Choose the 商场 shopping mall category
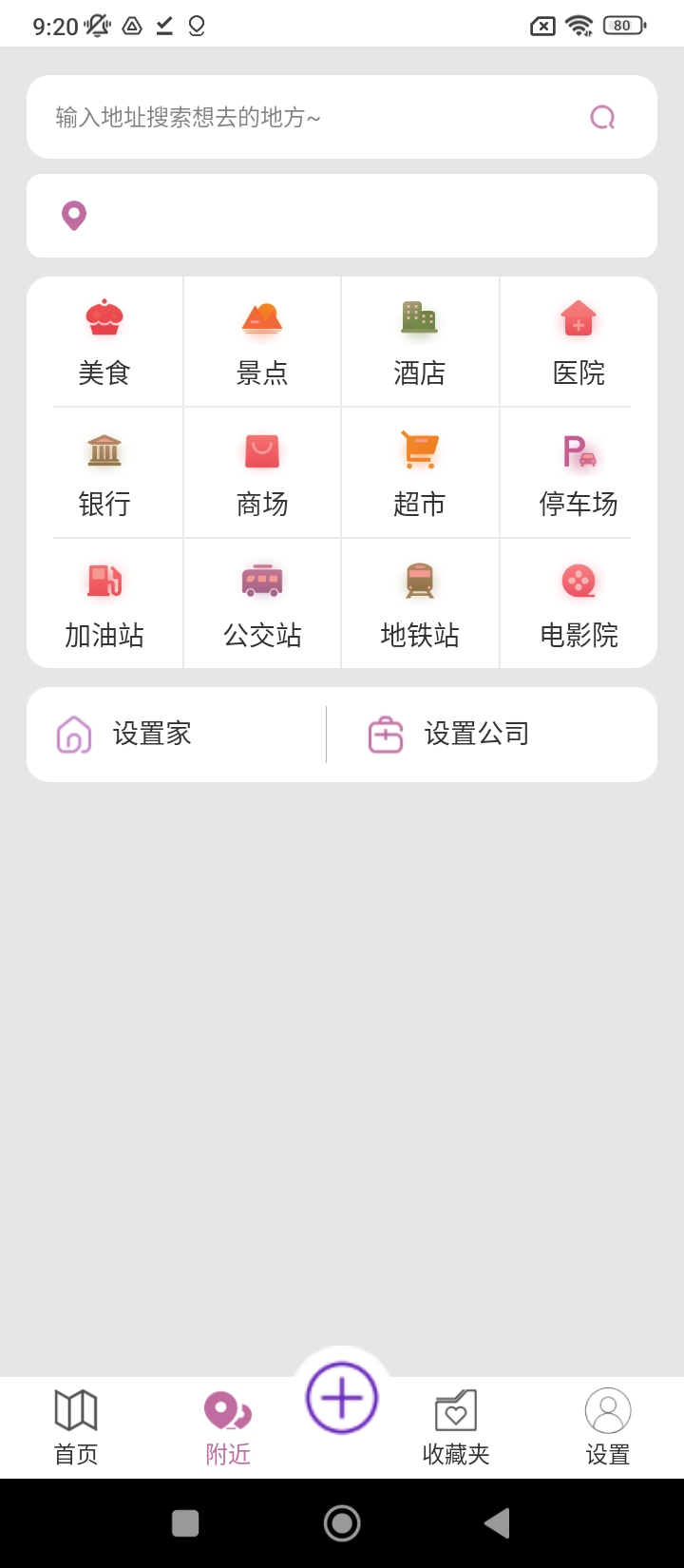 click(262, 473)
